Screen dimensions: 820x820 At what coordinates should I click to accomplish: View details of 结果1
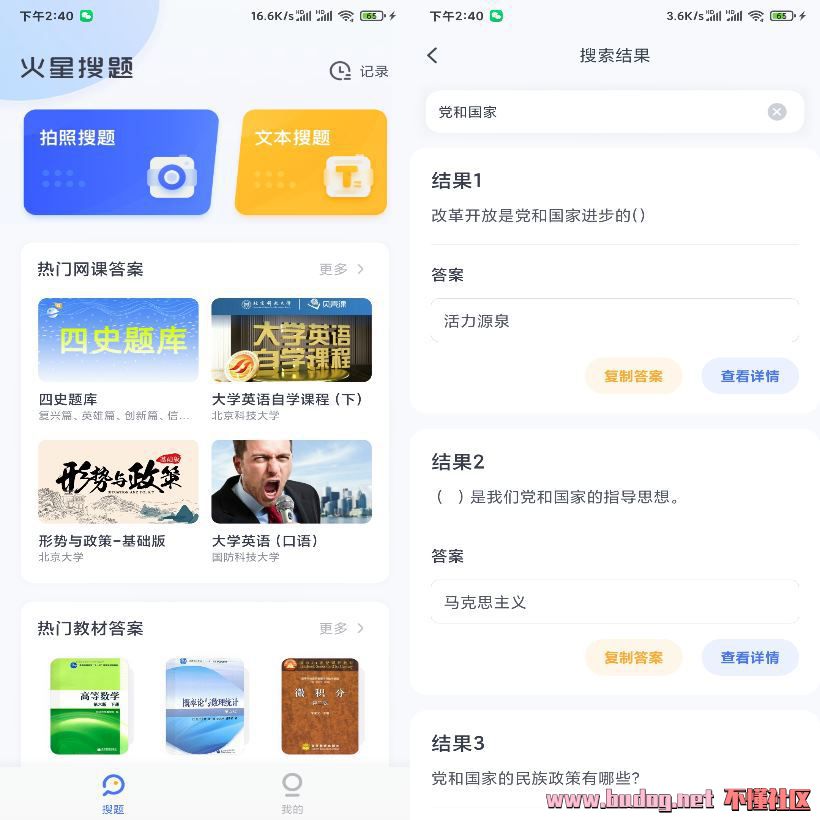coord(750,376)
